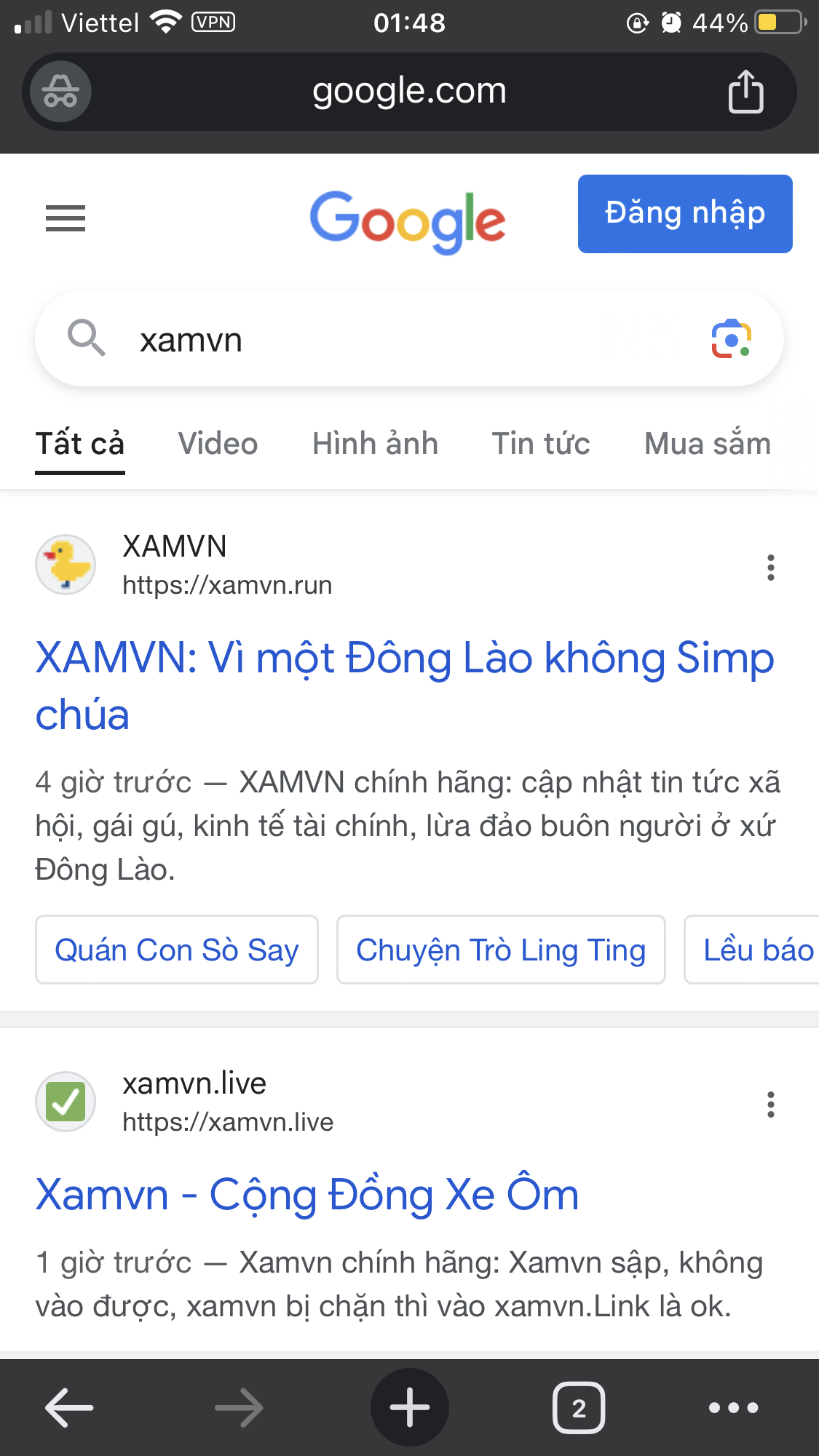Screen dimensions: 819x1456
Task: Open the Chuyện Trò Ling Ting sitelink
Action: [501, 950]
